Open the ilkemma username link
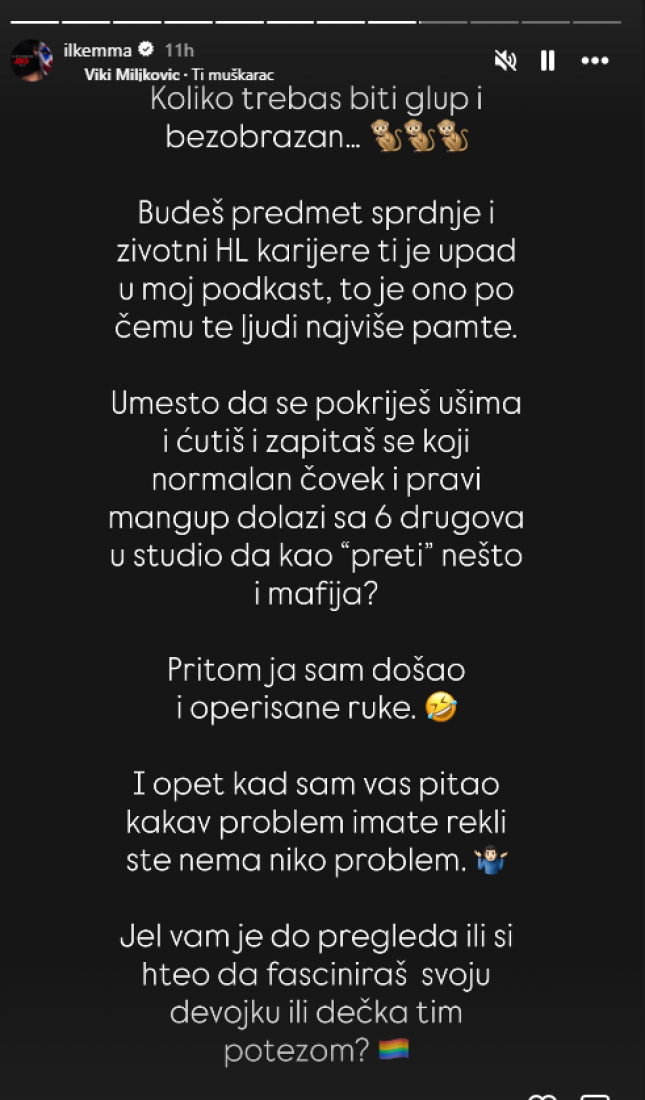Screen dimensions: 645x1100 (x=97, y=50)
